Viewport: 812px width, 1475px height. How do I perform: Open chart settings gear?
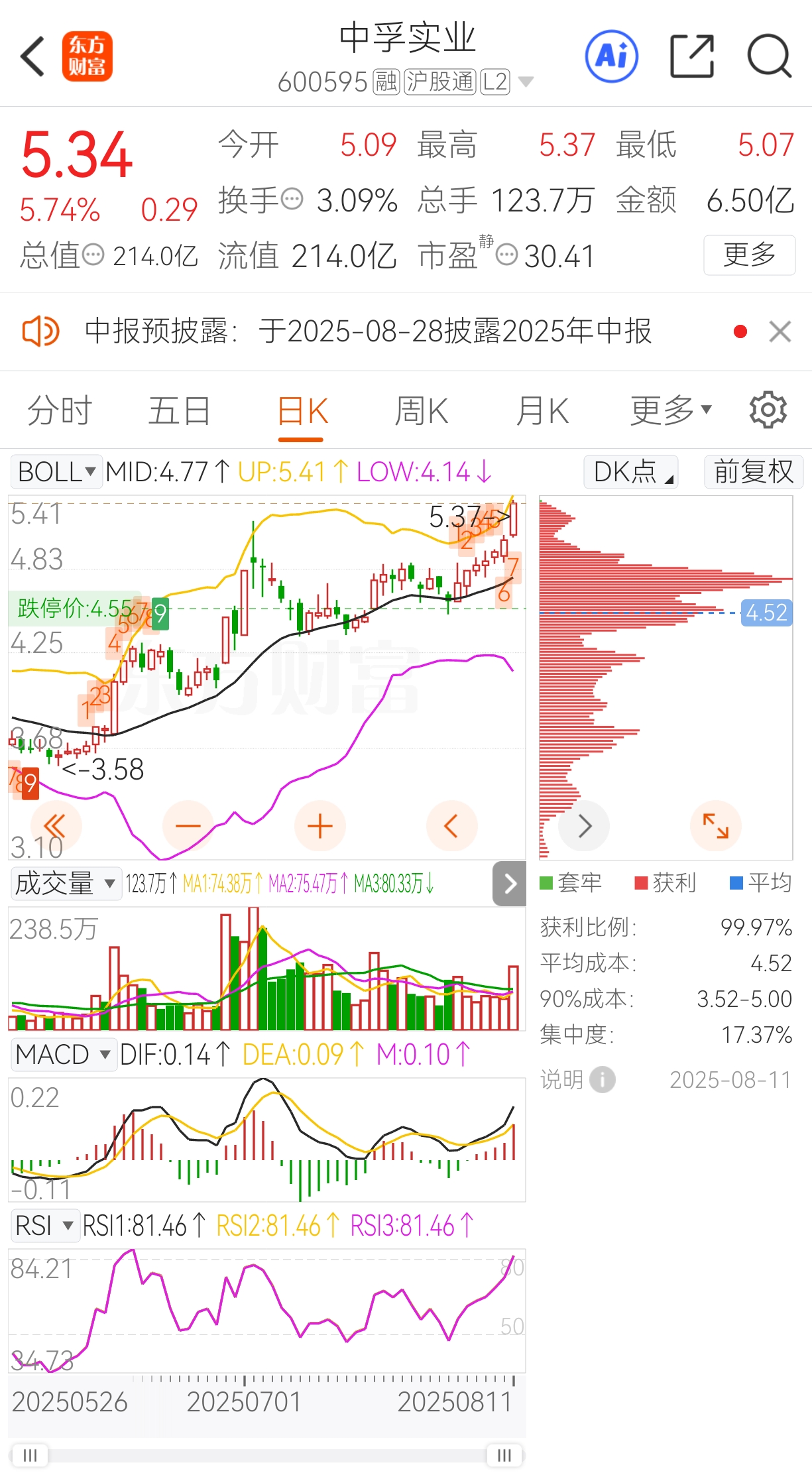tap(768, 410)
